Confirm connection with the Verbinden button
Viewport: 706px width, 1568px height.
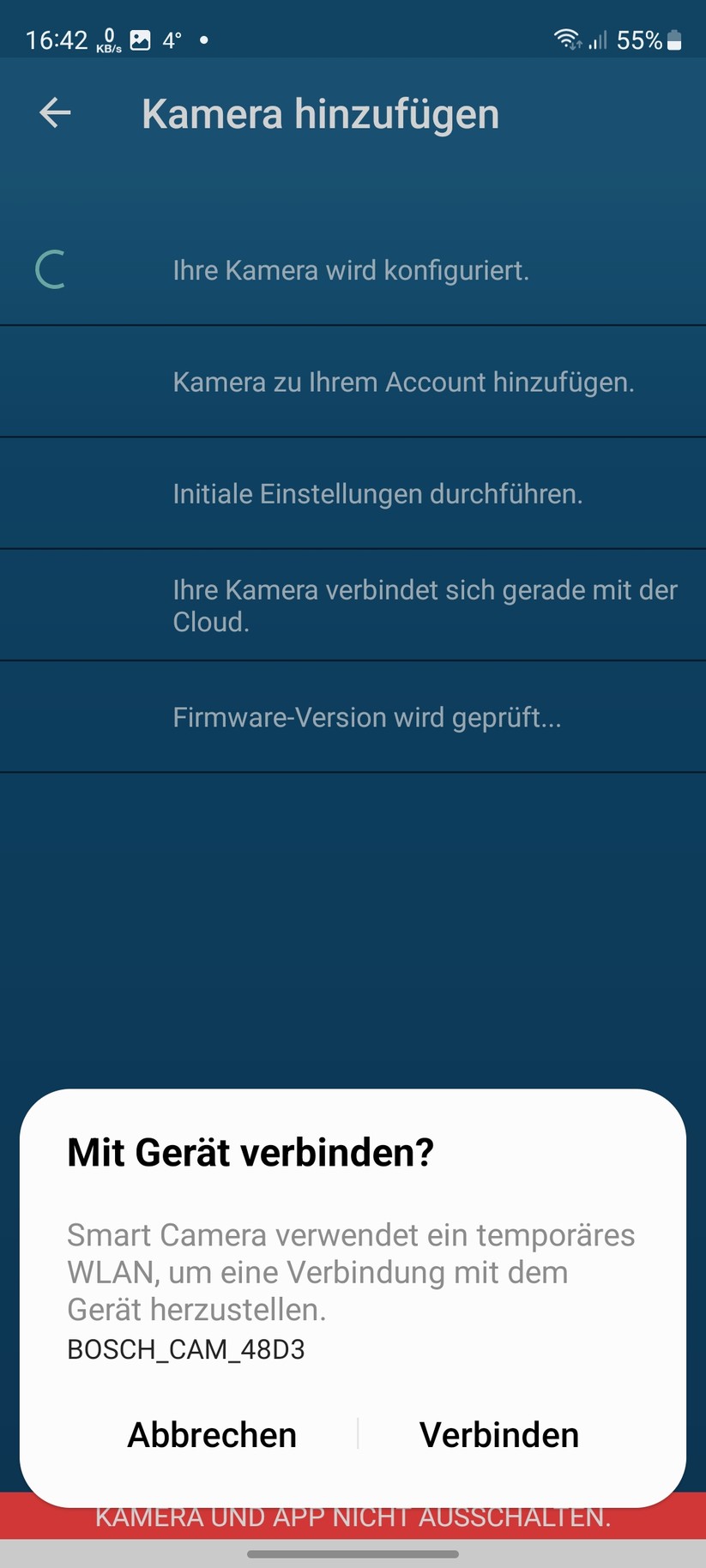(x=498, y=1433)
